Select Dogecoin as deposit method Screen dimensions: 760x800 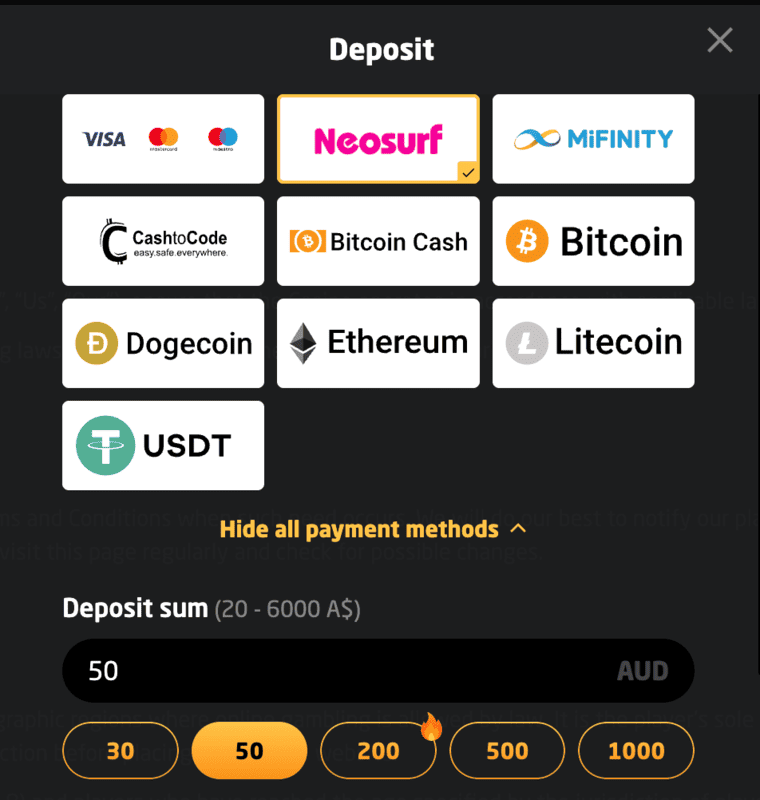[163, 343]
